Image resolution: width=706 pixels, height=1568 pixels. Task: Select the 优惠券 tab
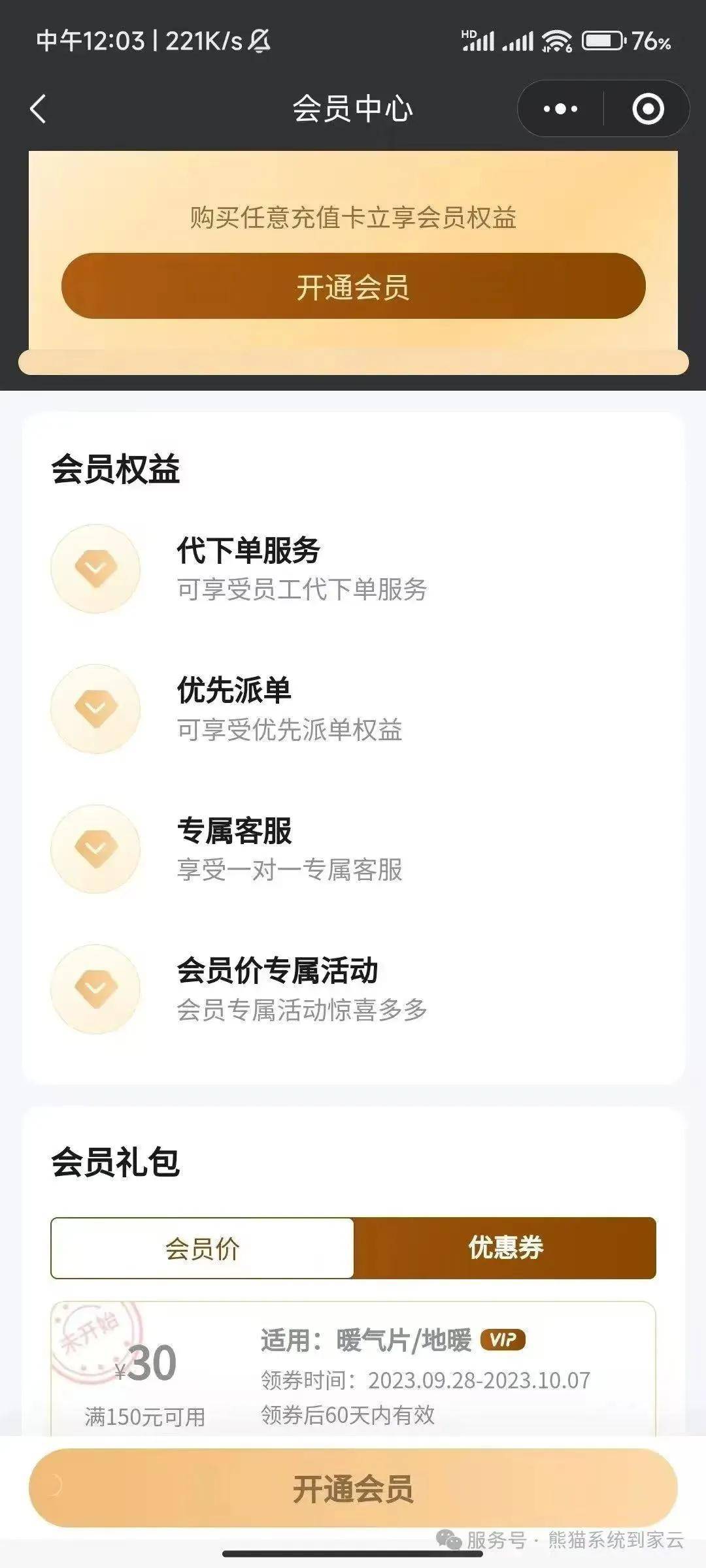pyautogui.click(x=505, y=1248)
